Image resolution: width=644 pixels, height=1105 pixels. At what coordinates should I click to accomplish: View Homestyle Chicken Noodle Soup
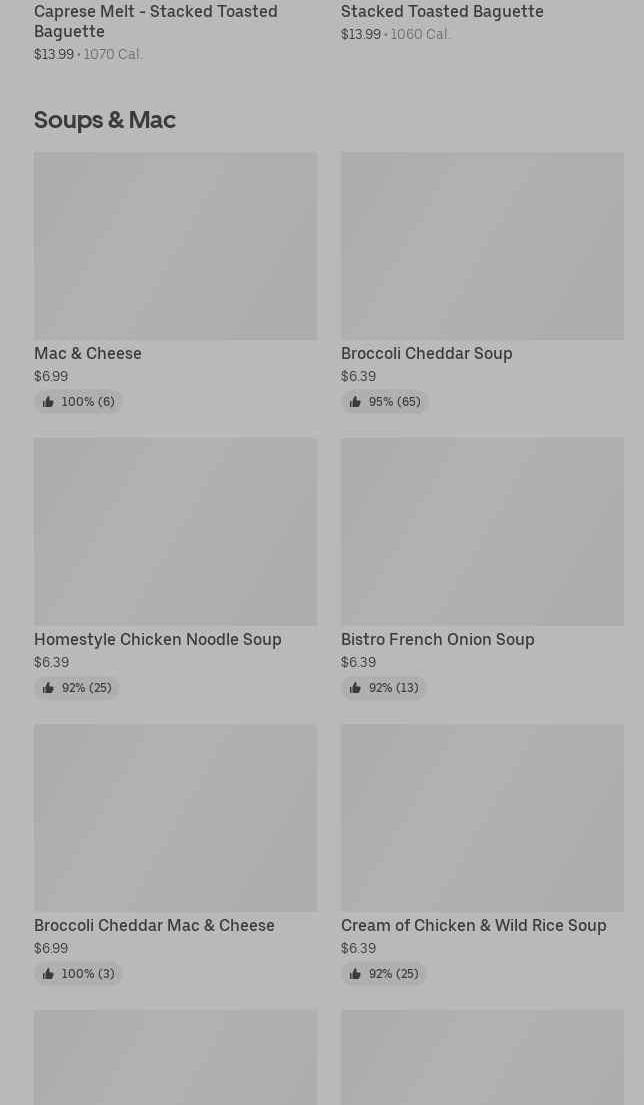[x=175, y=532]
